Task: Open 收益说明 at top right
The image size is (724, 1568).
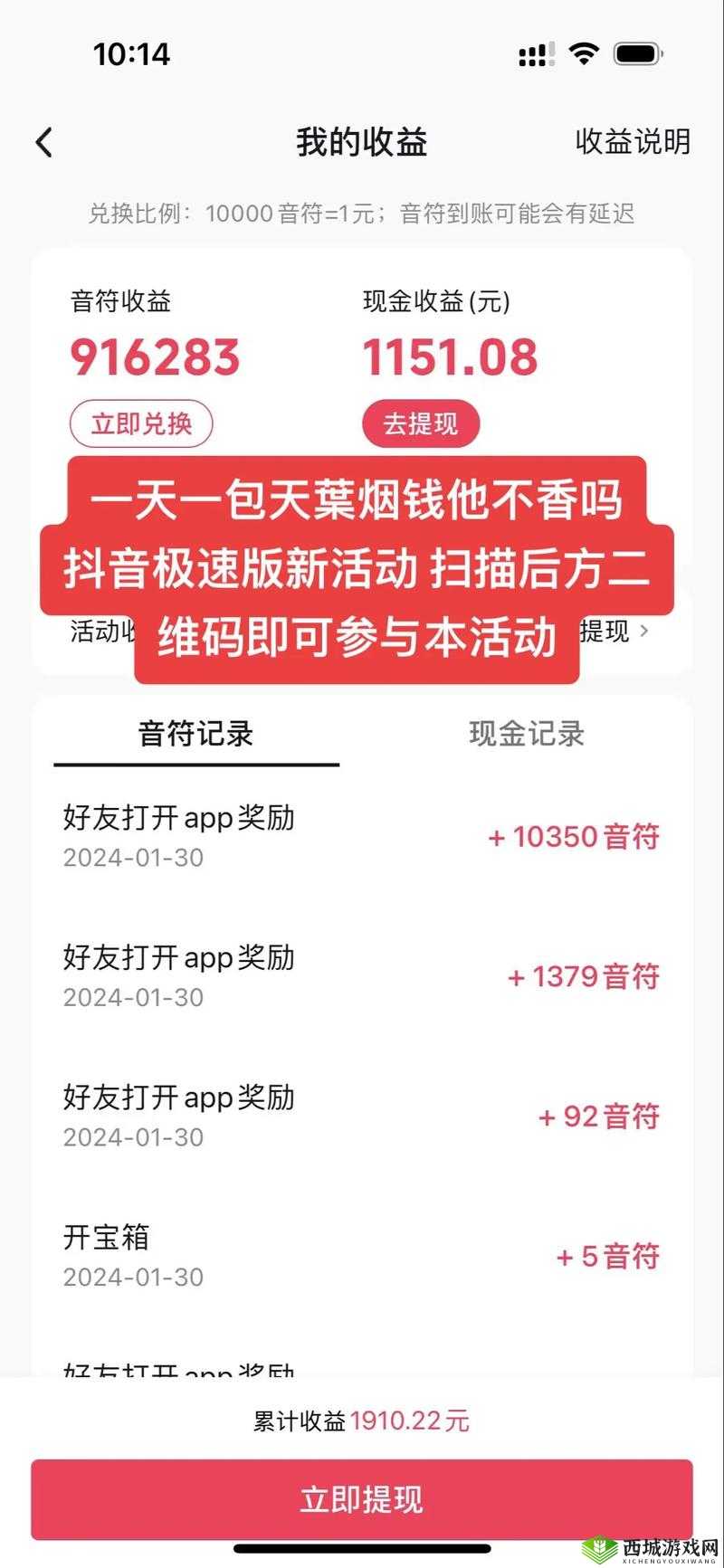Action: (x=633, y=142)
